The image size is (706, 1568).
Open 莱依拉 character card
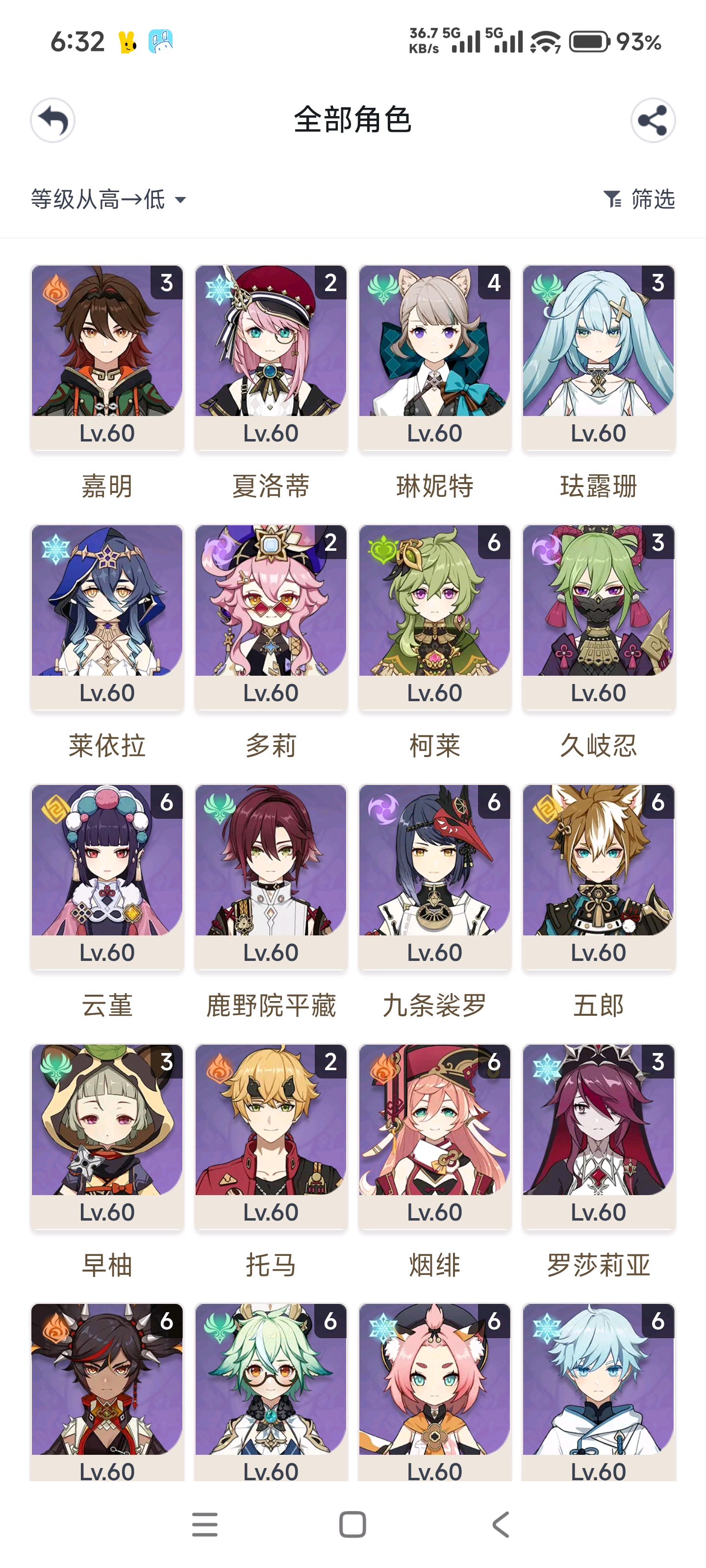point(107,617)
